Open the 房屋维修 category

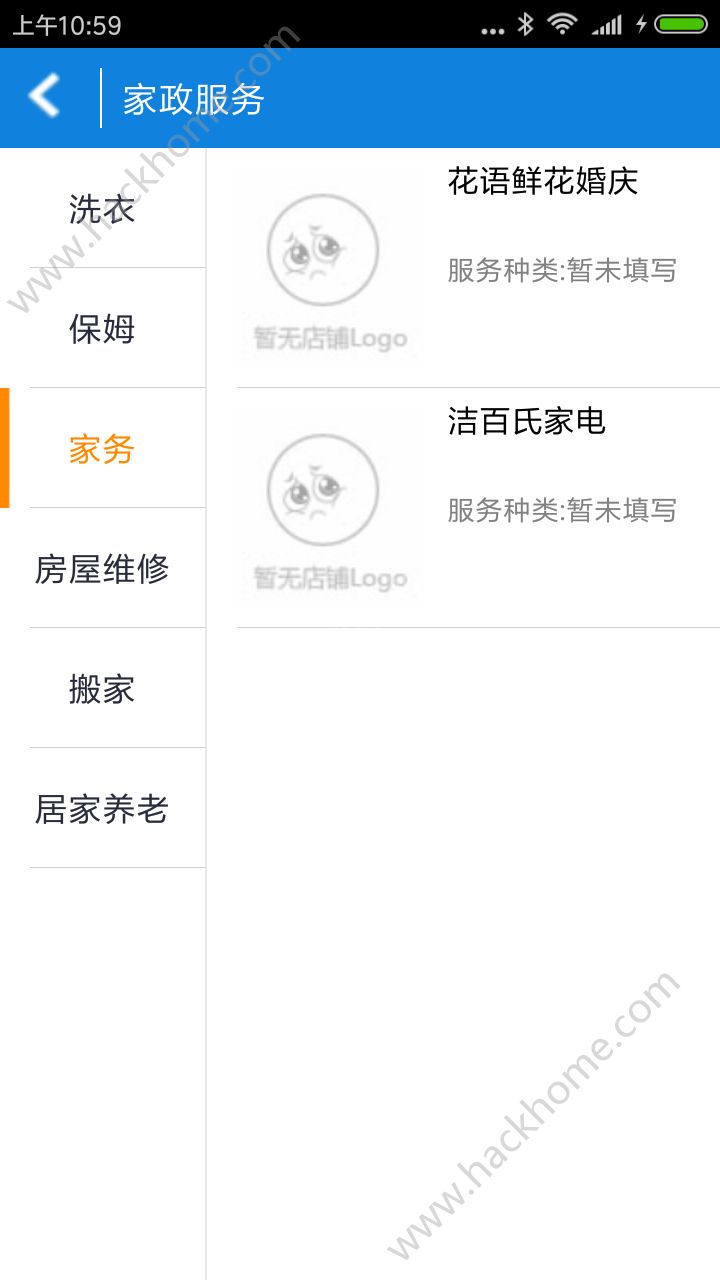pyautogui.click(x=102, y=568)
